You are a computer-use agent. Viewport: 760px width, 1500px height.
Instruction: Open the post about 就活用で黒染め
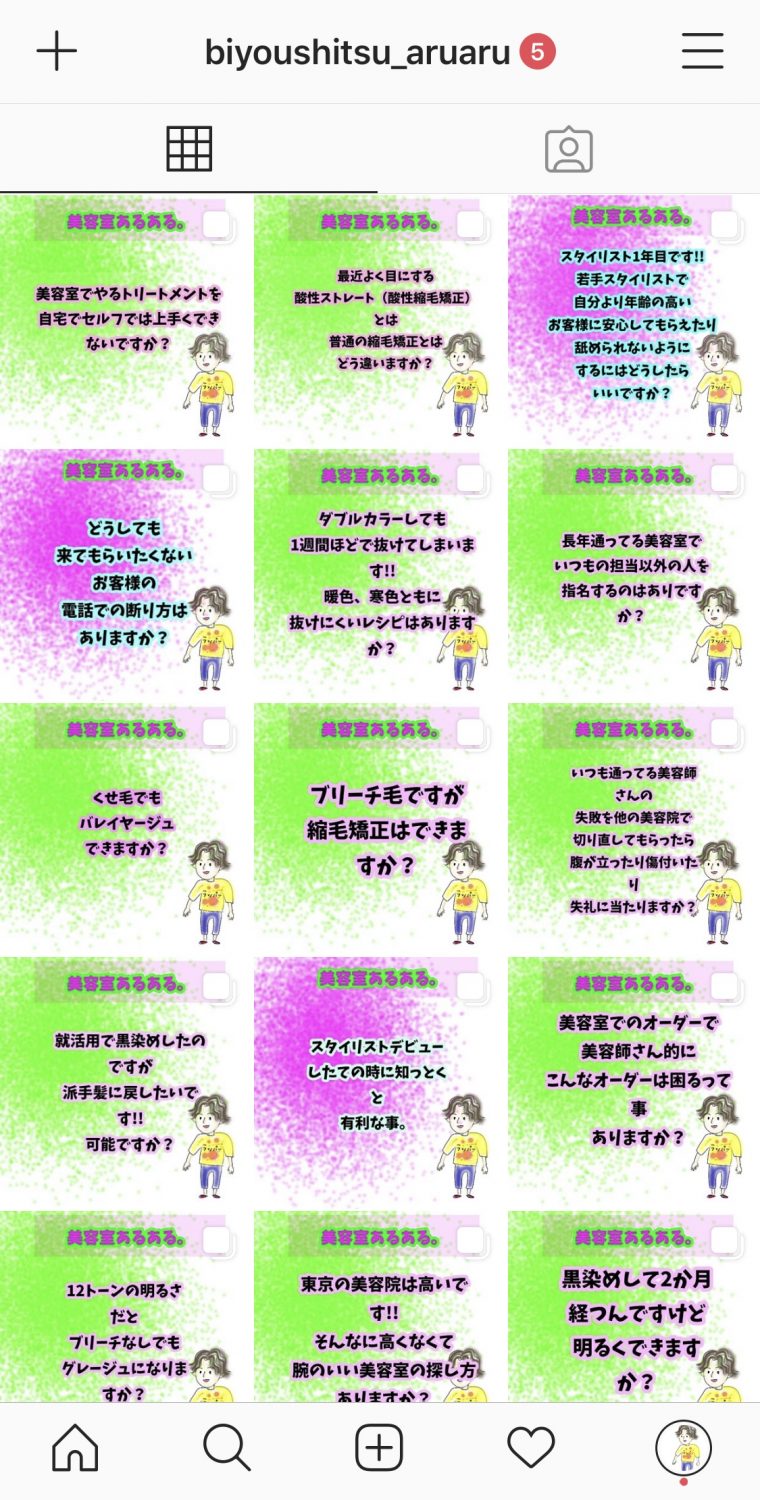click(x=125, y=1081)
